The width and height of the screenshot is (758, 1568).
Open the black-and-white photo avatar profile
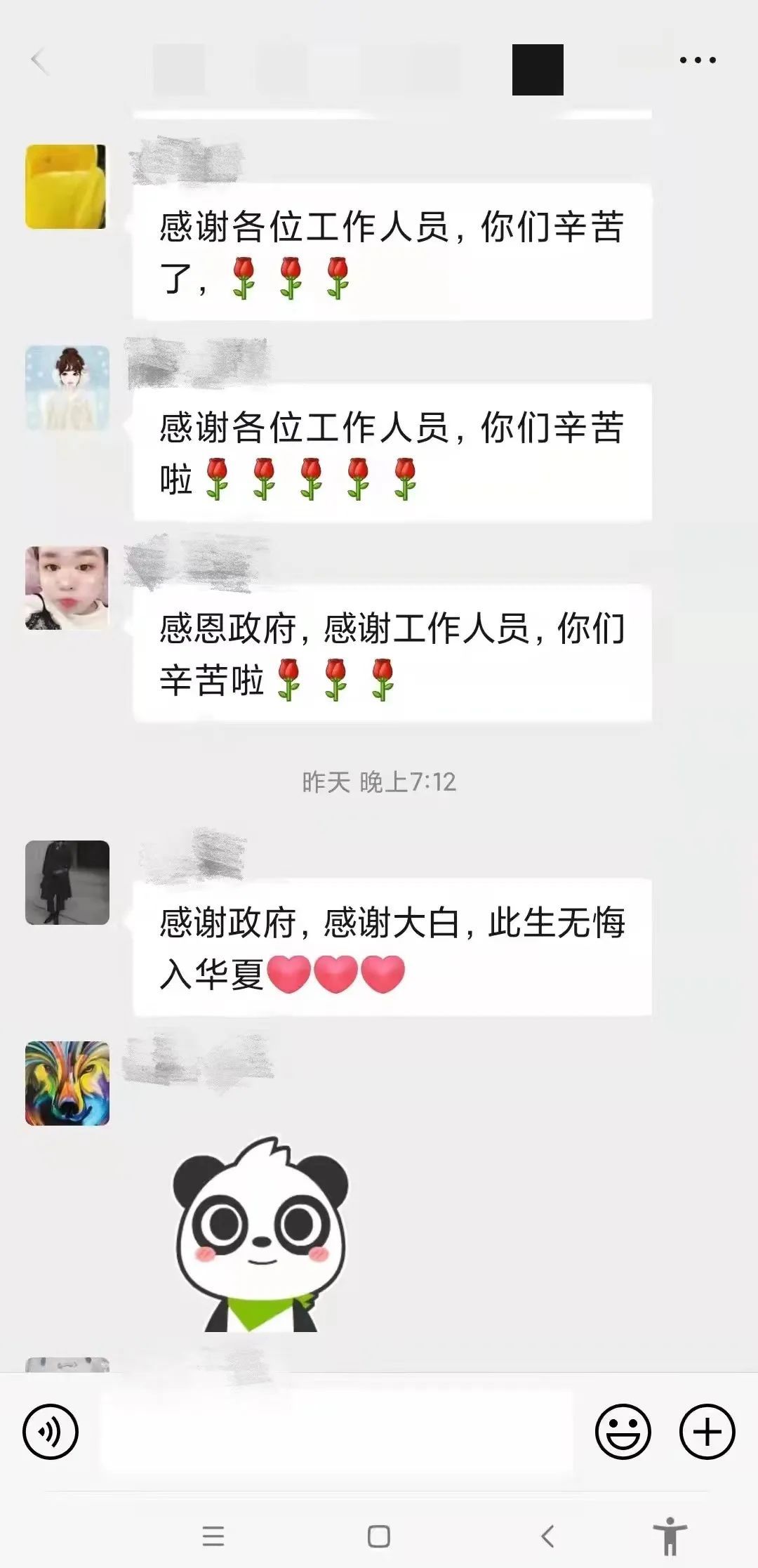coord(67,883)
